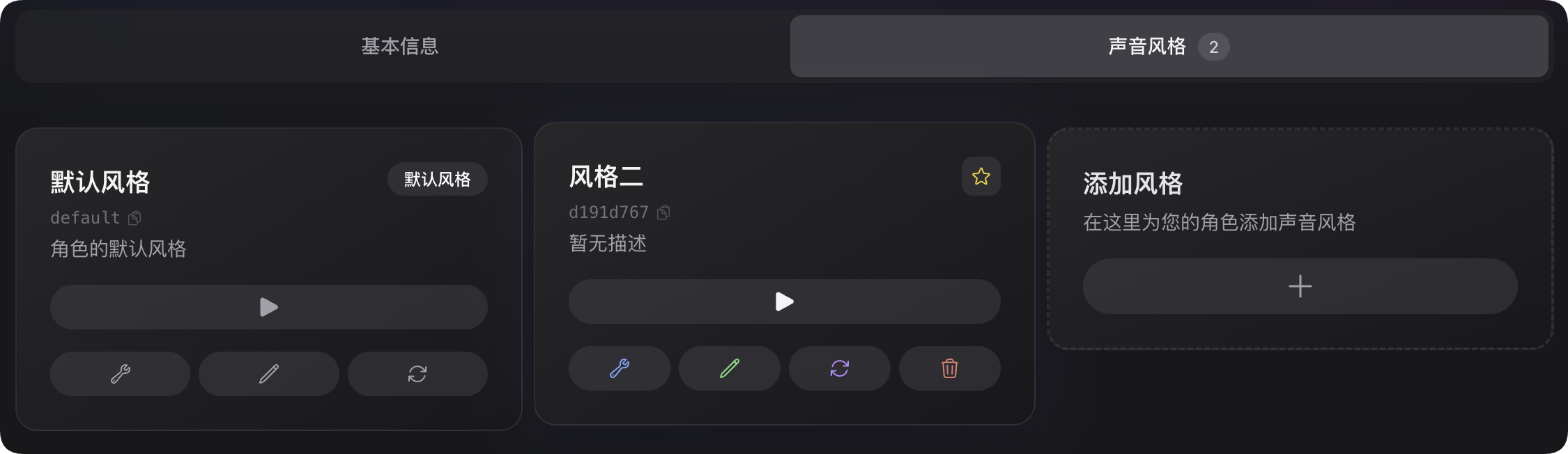Open wrench settings for 默认风格
The width and height of the screenshot is (1568, 454).
120,374
